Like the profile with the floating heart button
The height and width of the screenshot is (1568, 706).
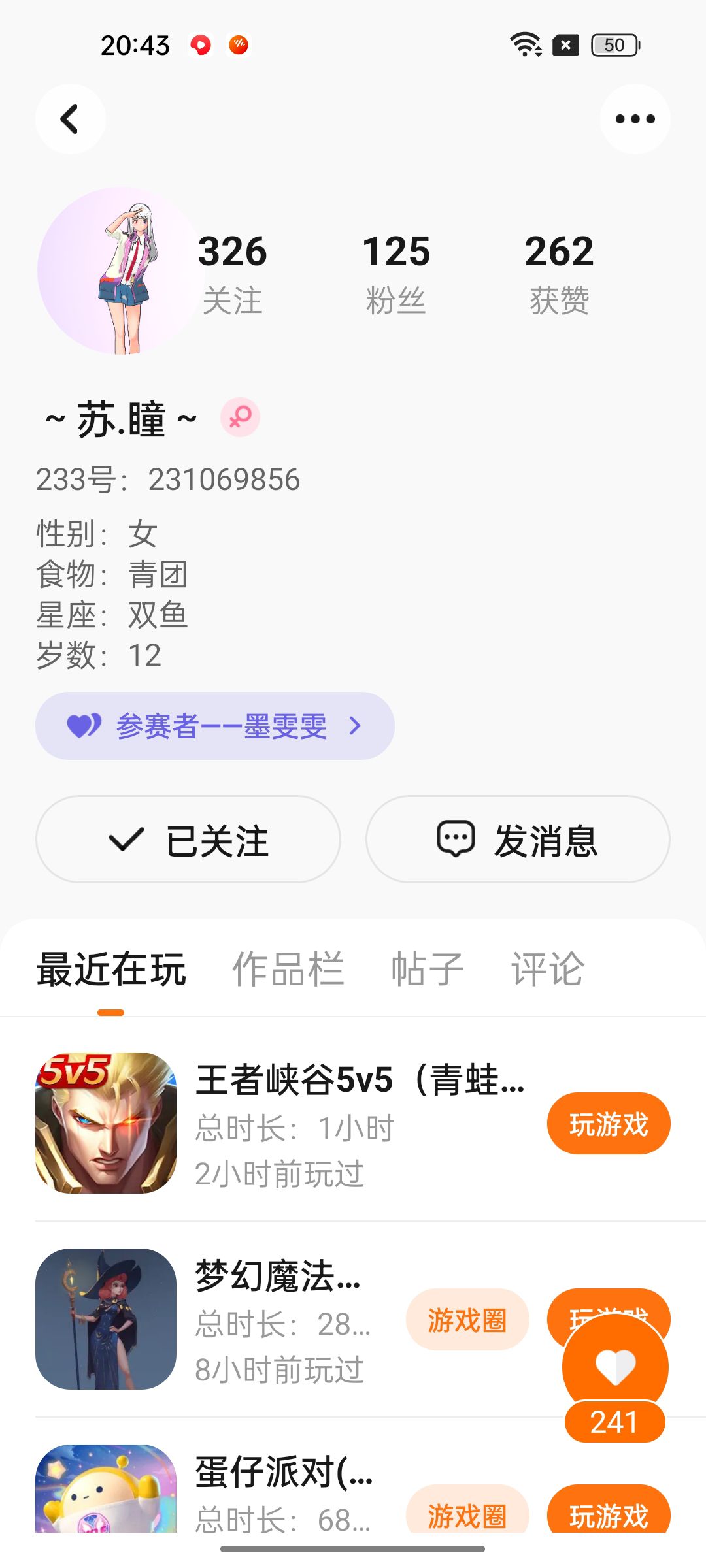(615, 1367)
